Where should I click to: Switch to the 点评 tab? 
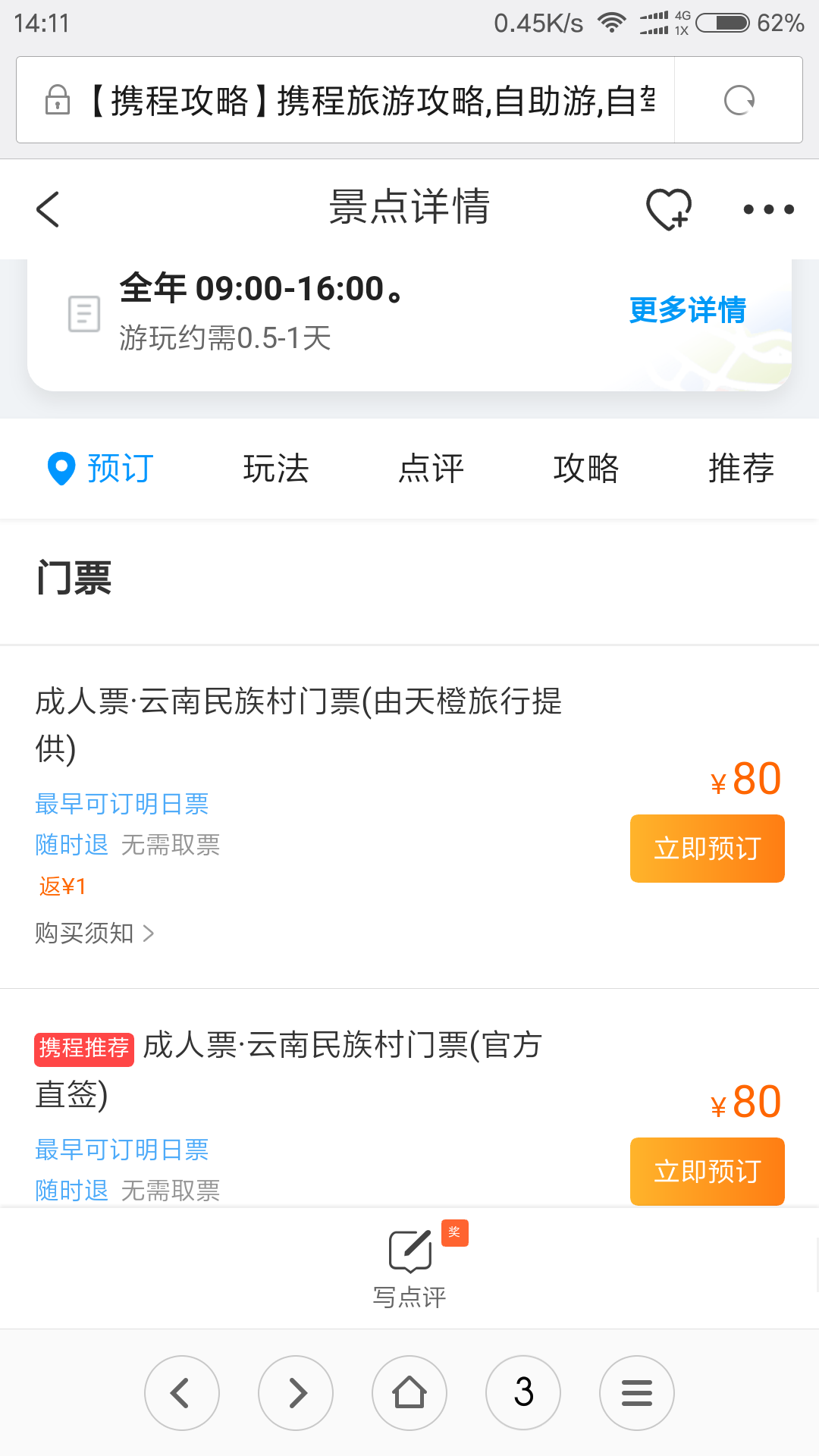431,468
